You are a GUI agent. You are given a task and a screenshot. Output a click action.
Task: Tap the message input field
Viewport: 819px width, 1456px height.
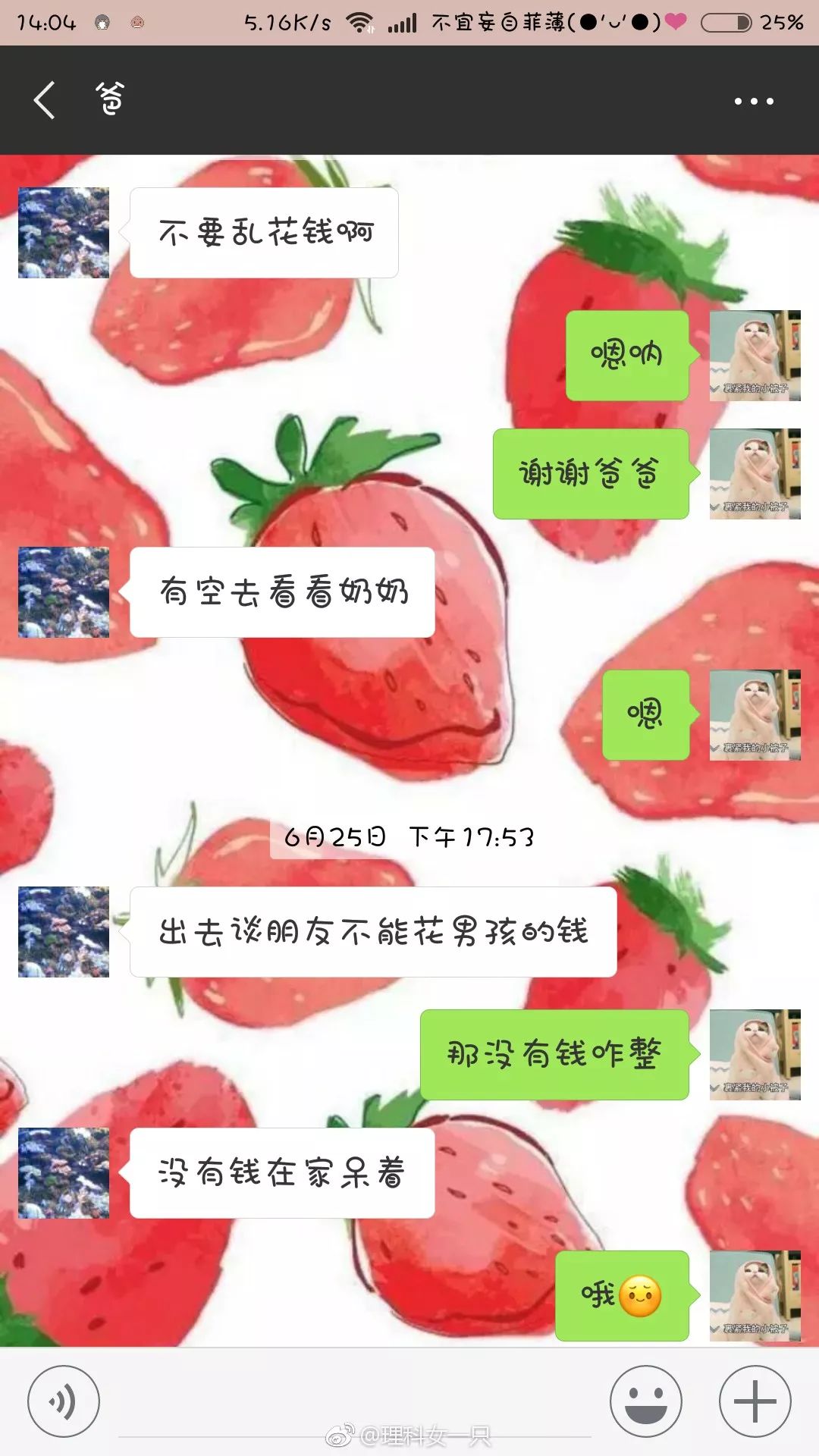tap(354, 1403)
